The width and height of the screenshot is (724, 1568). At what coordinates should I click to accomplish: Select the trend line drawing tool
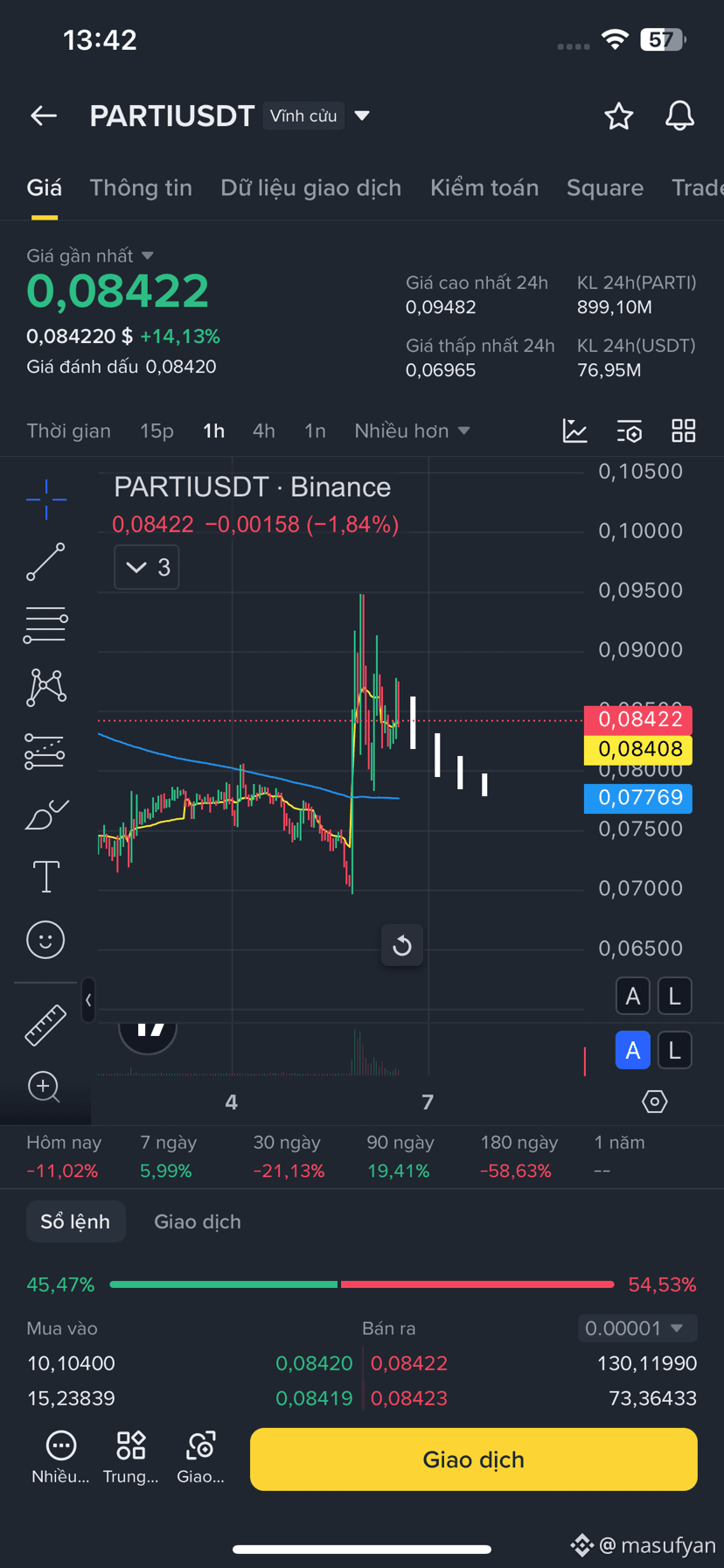pos(45,562)
